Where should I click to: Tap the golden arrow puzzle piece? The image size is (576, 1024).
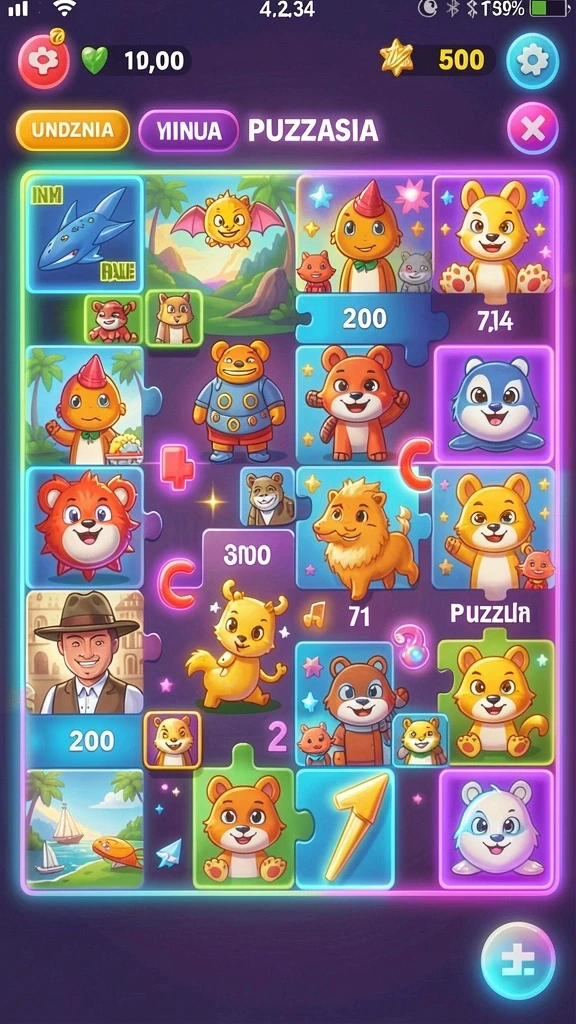pos(345,828)
